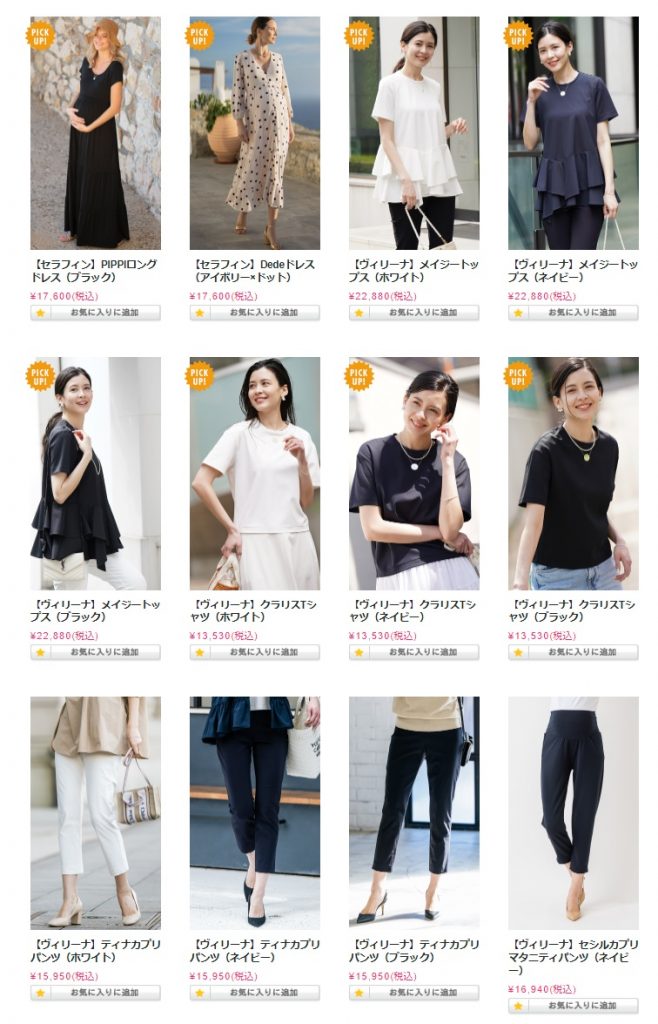
Task: Open the black Maisie top product
Action: pyautogui.click(x=95, y=473)
